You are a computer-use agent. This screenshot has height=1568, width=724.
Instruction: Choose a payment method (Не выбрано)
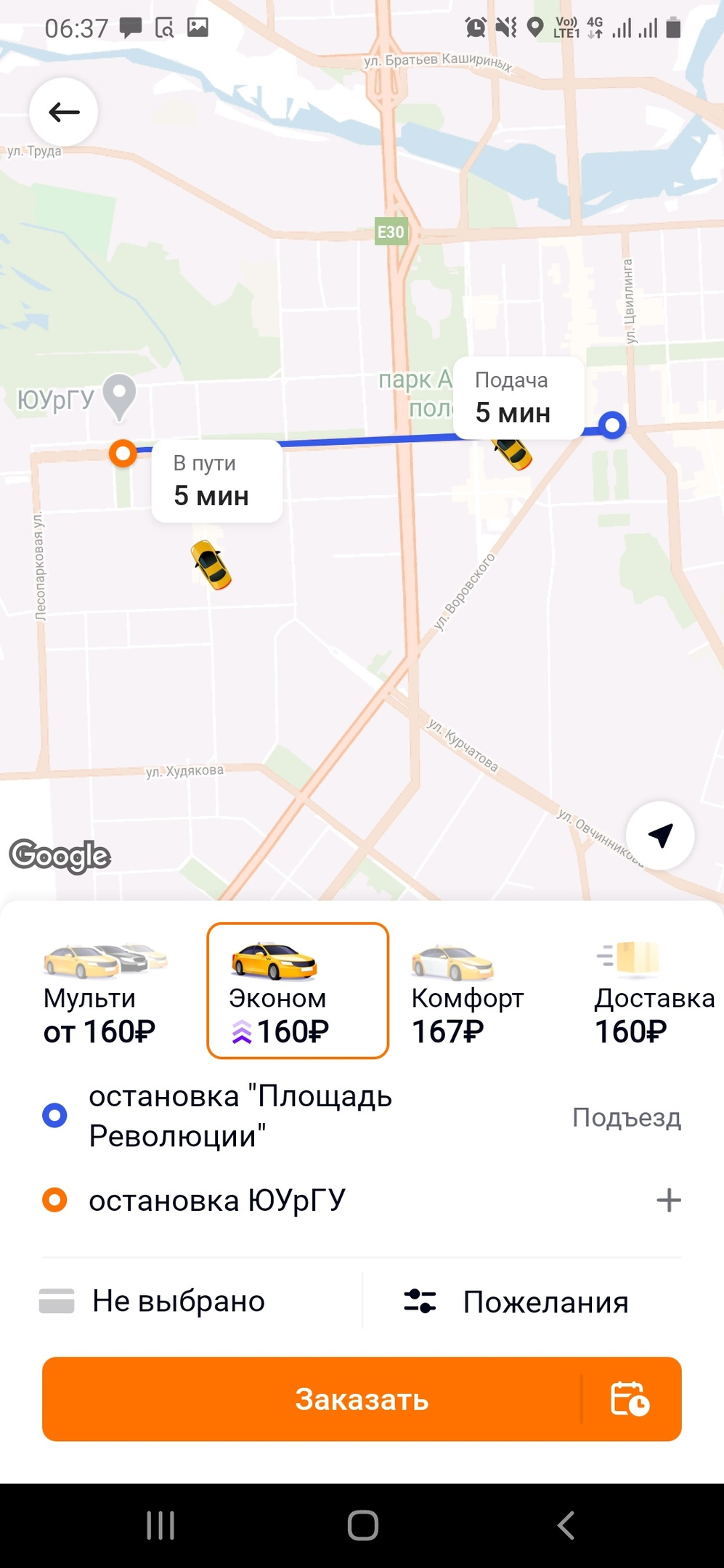coord(178,1302)
